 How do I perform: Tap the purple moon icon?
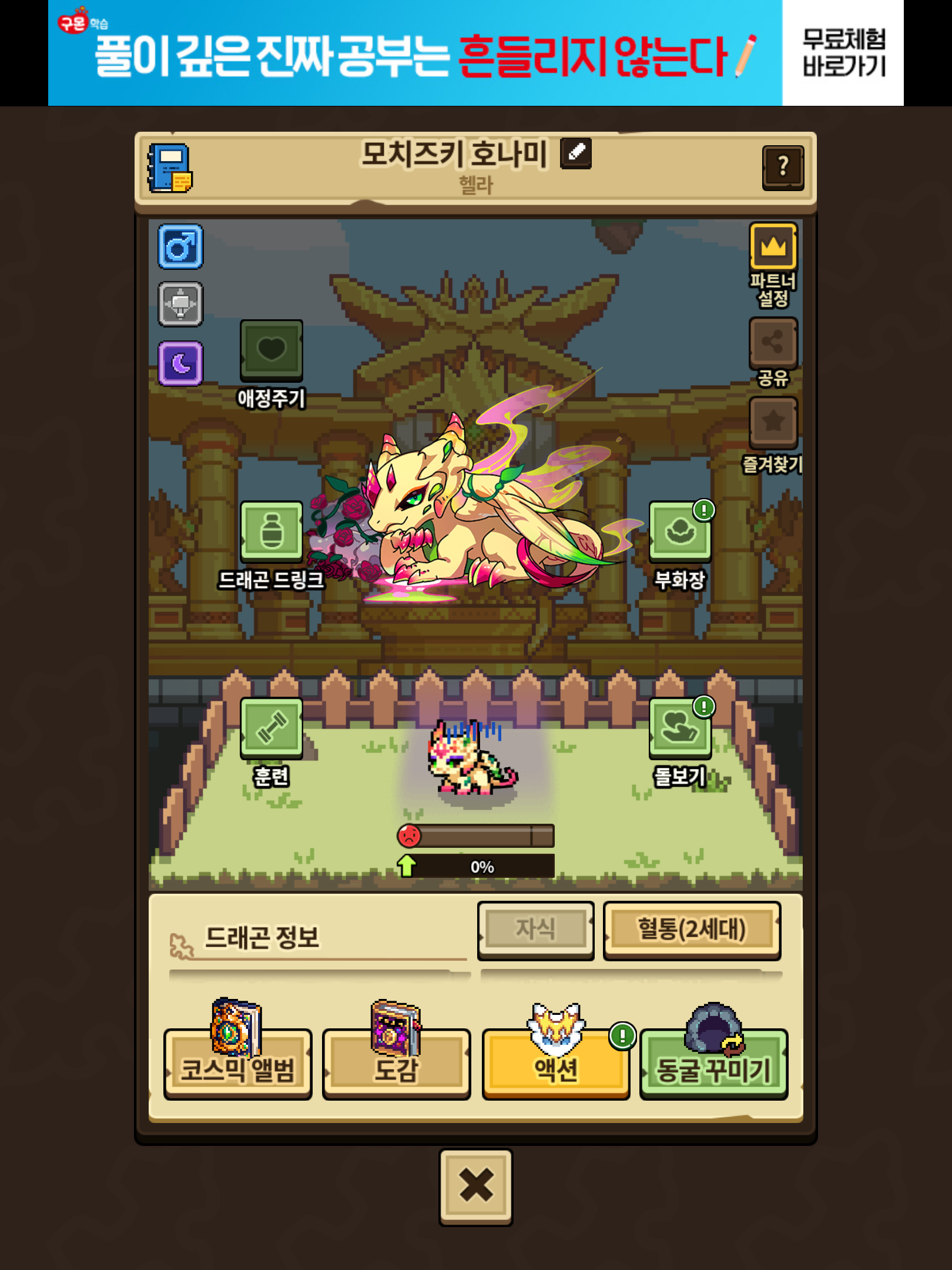coord(180,363)
